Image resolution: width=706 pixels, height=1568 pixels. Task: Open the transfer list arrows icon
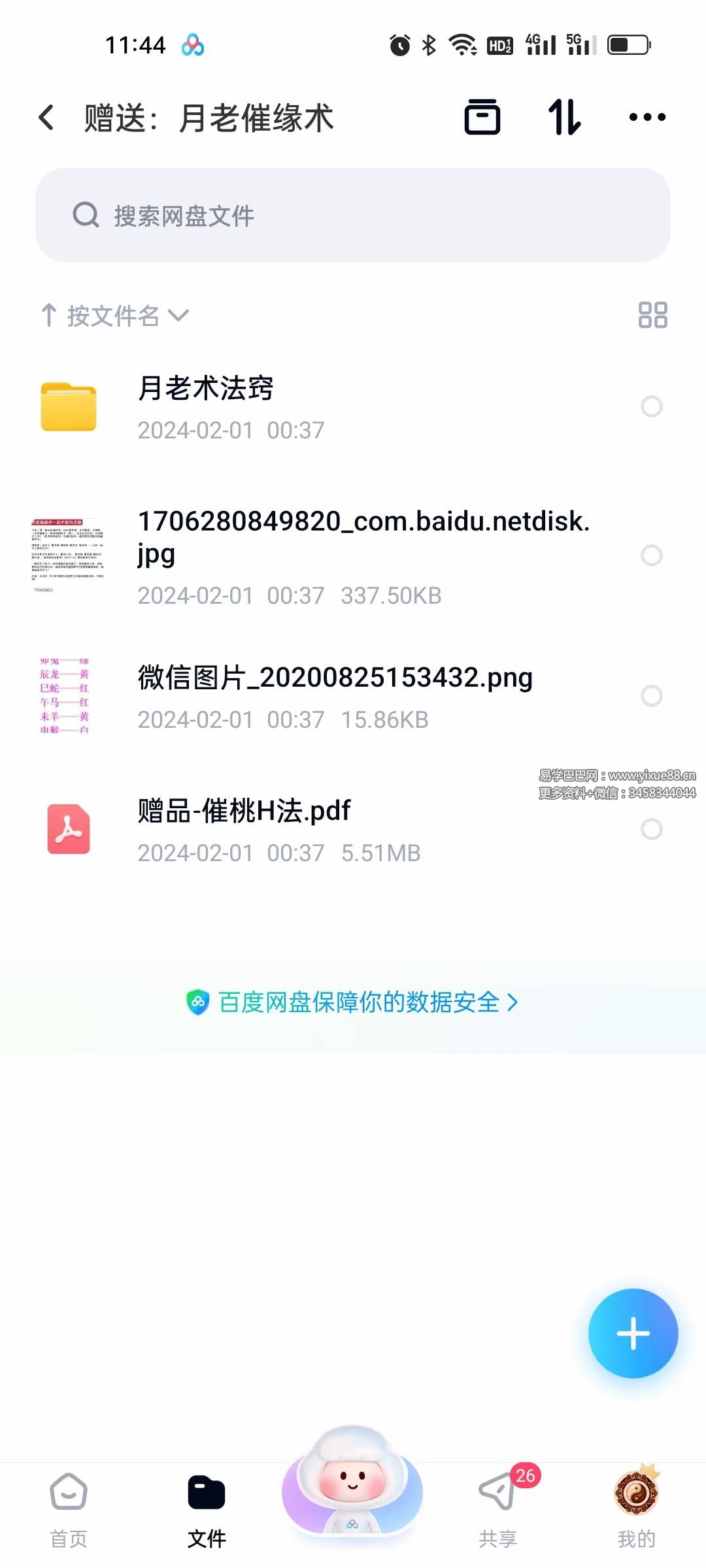pyautogui.click(x=564, y=118)
